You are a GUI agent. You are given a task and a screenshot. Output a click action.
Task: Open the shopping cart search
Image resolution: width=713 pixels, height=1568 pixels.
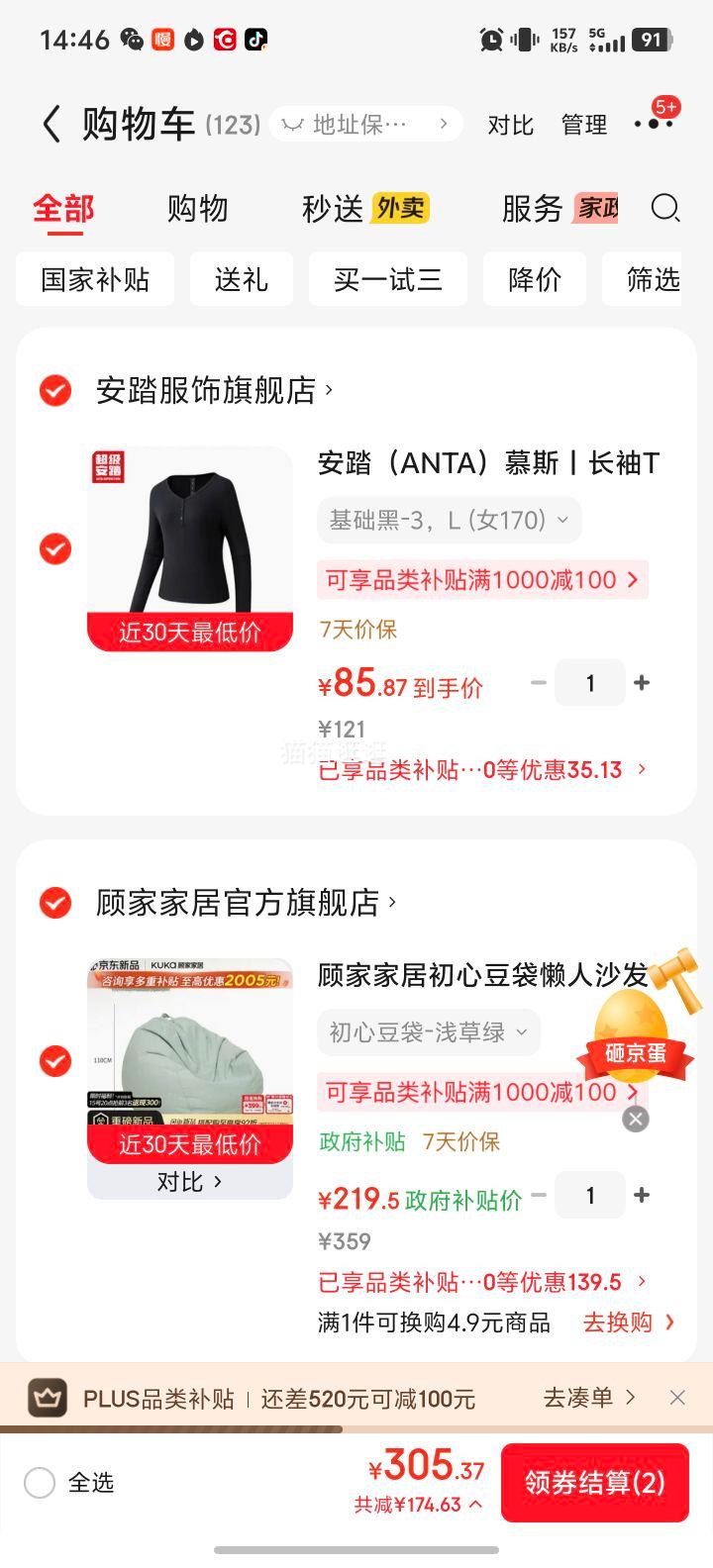(x=665, y=209)
